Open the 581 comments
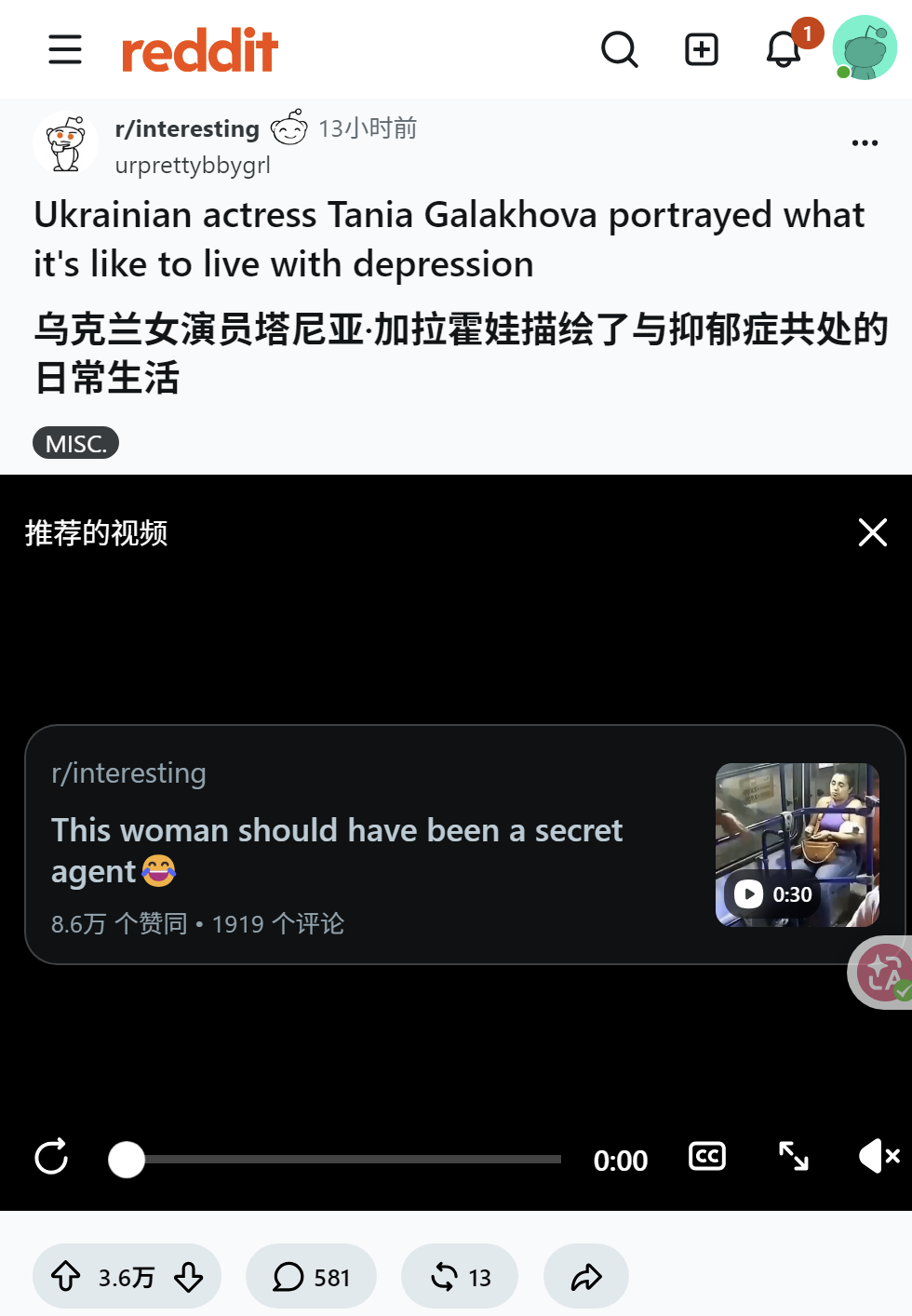This screenshot has height=1316, width=912. tap(311, 1276)
